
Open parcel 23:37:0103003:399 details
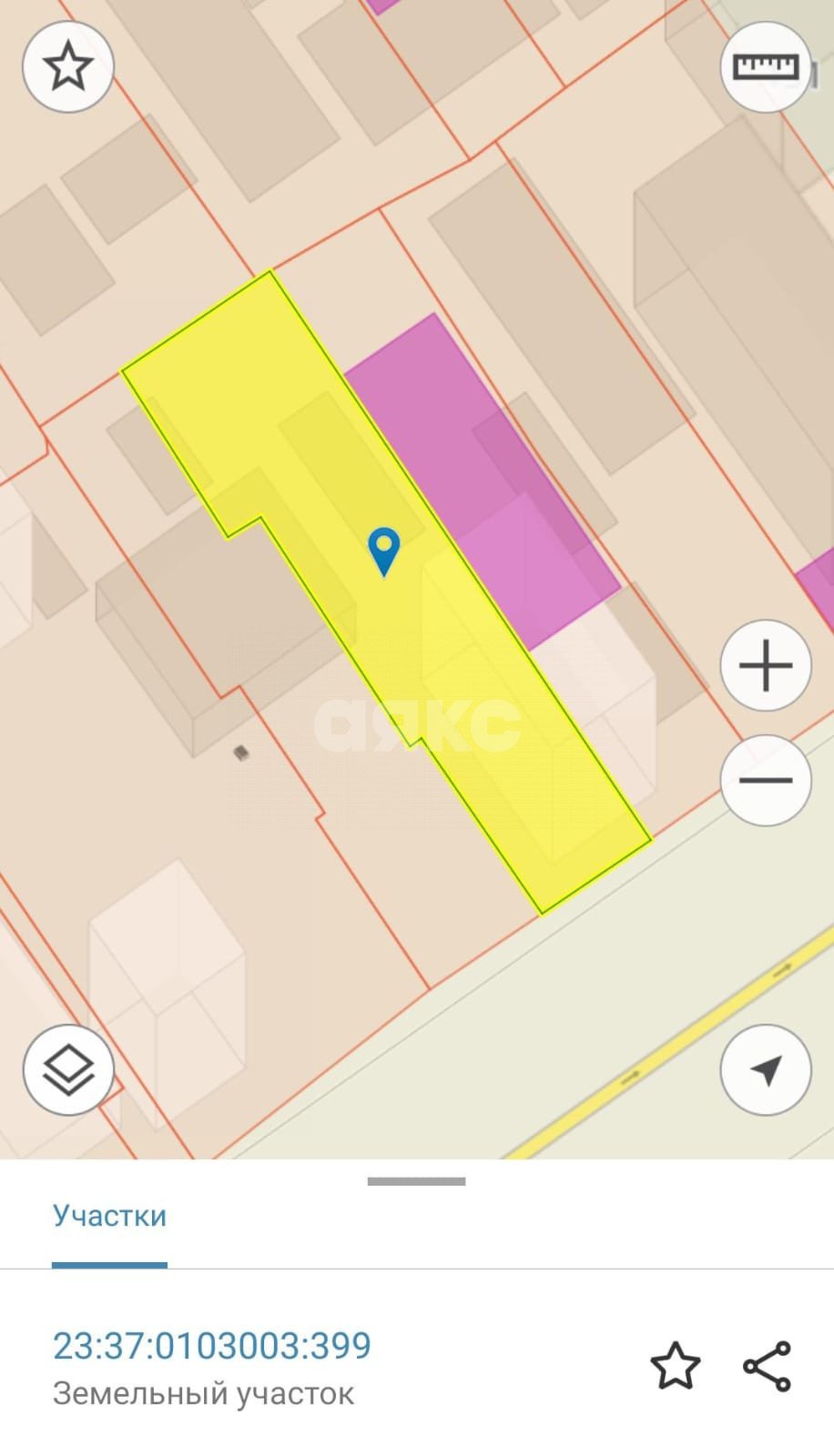click(x=212, y=1346)
